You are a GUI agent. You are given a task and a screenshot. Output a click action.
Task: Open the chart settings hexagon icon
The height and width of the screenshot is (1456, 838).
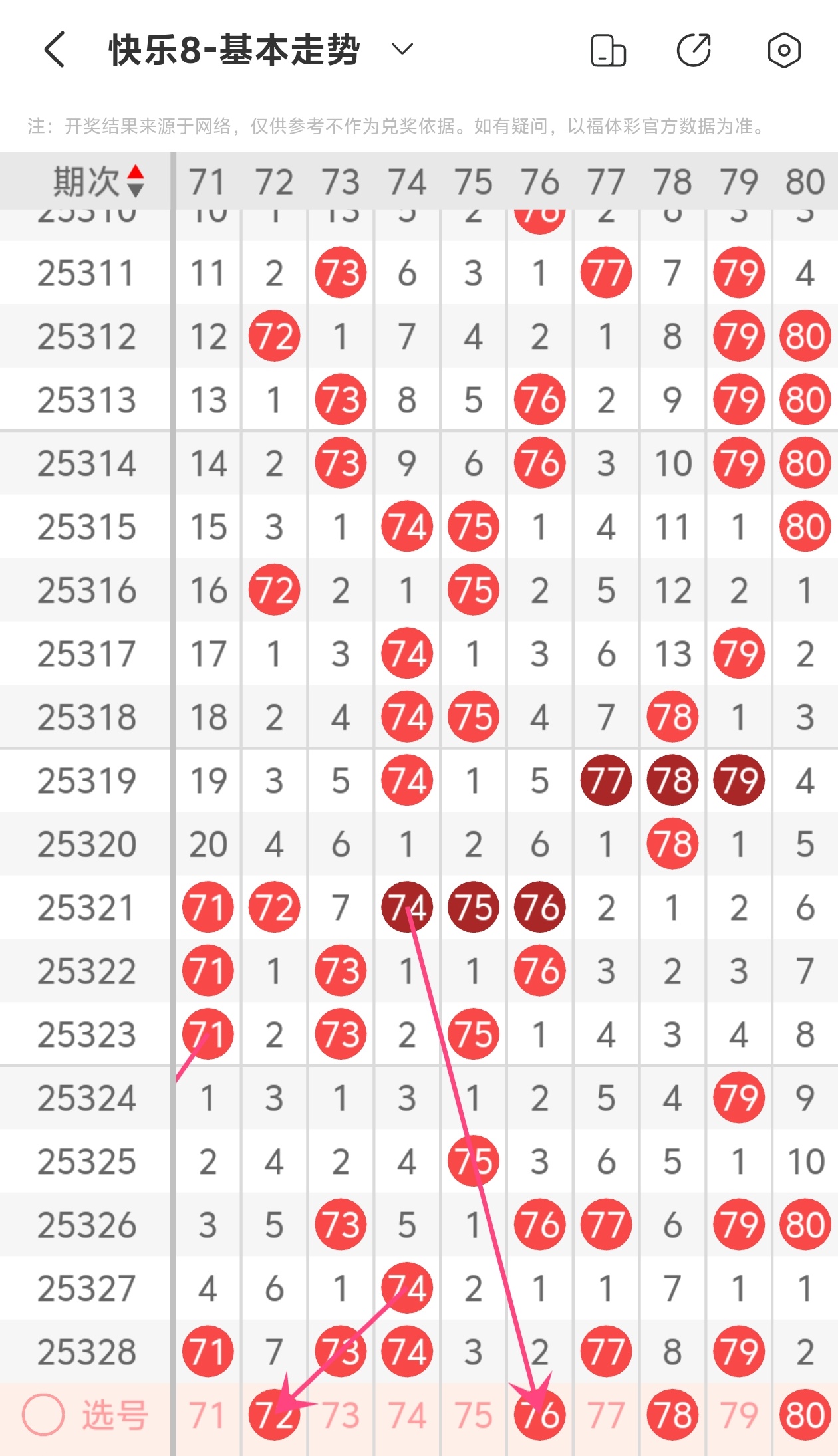coord(783,51)
